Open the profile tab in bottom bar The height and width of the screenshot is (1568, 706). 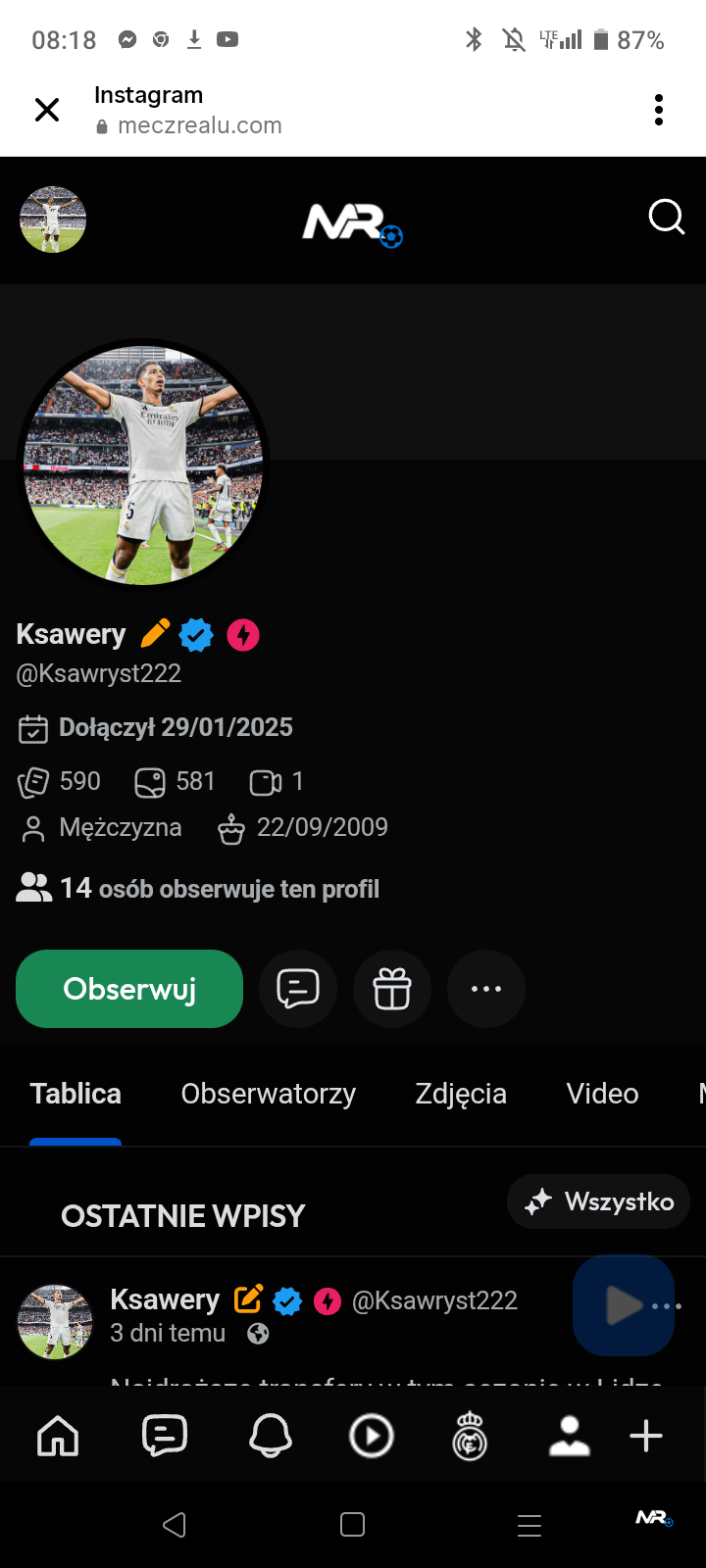tap(569, 1437)
